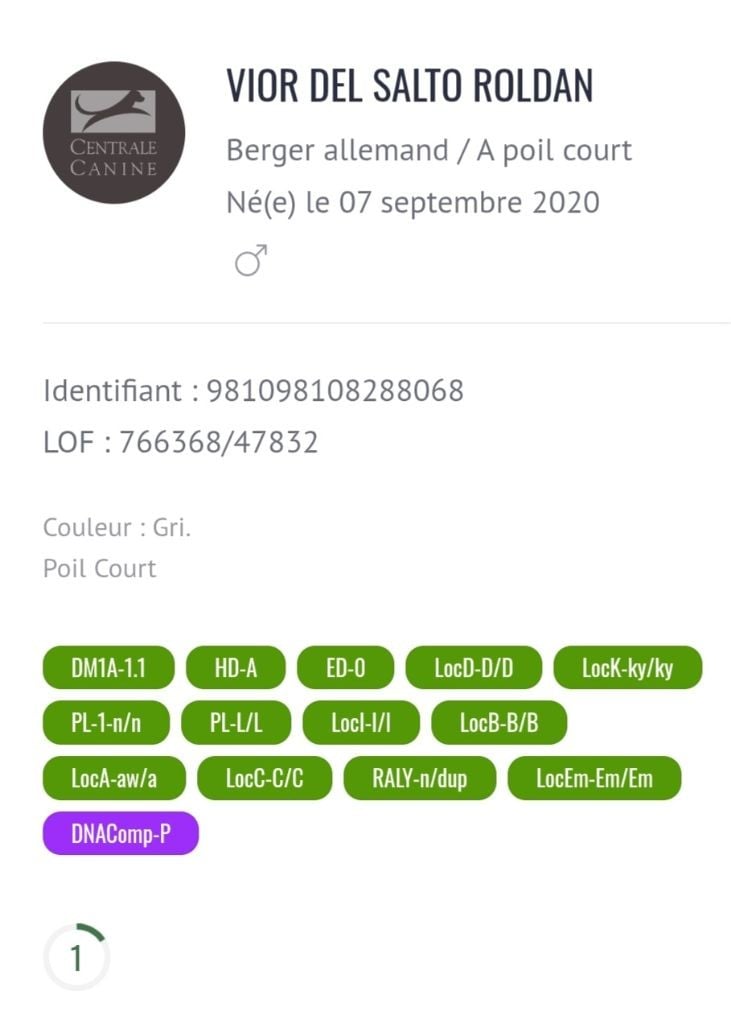Image resolution: width=731 pixels, height=1024 pixels.
Task: Select the LocC-C/C chip
Action: pyautogui.click(x=264, y=779)
